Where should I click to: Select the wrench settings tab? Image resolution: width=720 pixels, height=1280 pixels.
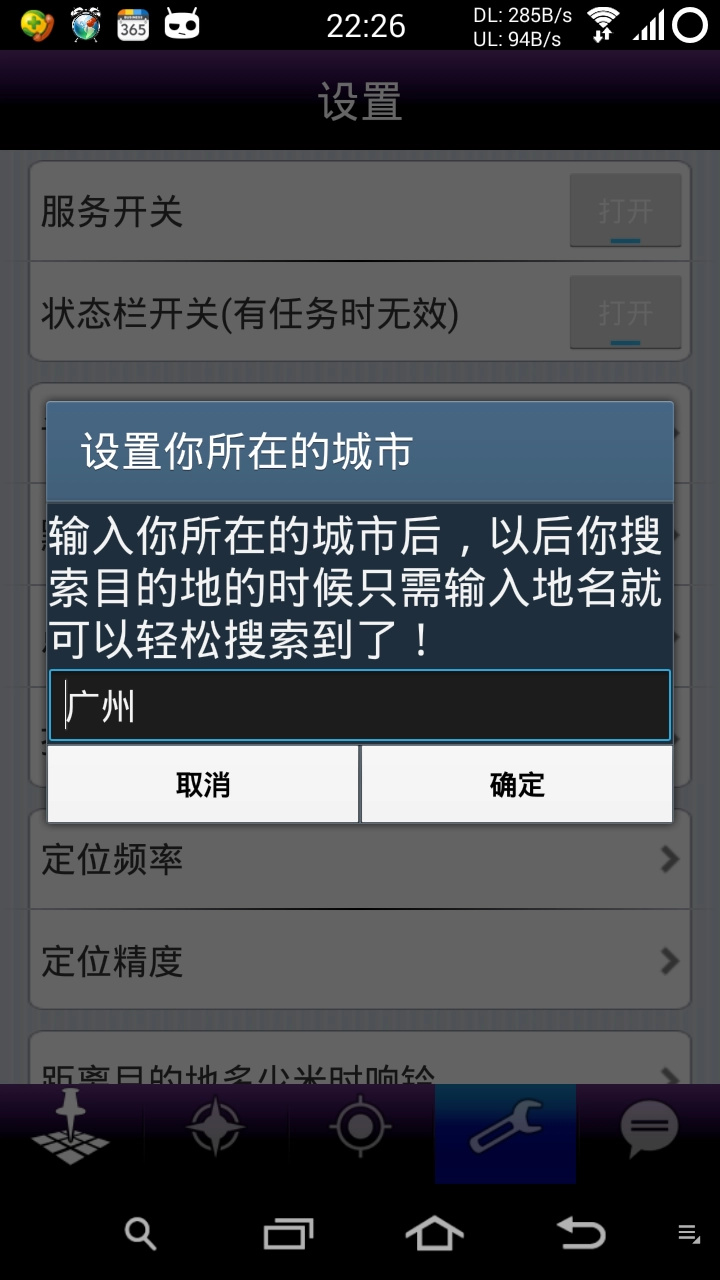tap(505, 1128)
